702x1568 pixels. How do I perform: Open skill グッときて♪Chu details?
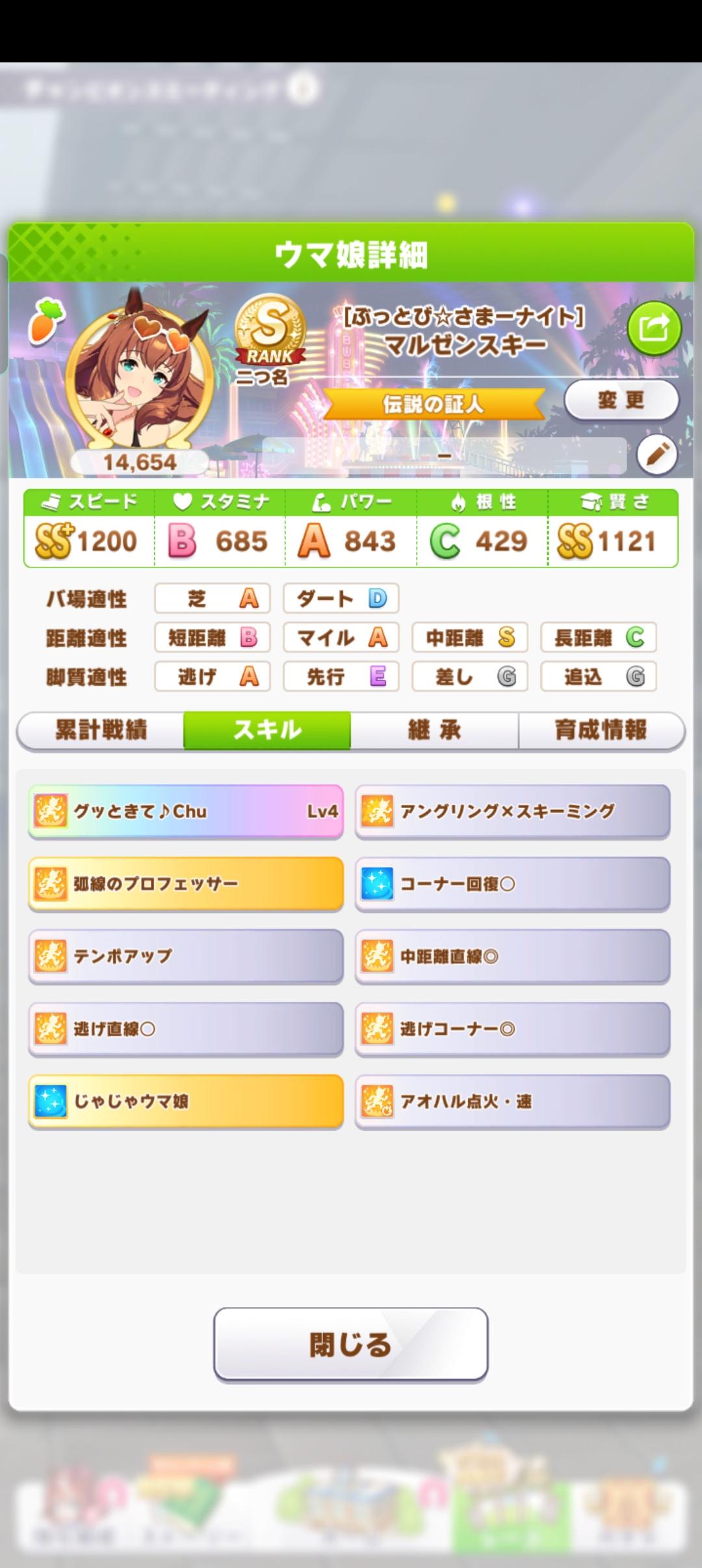[186, 811]
